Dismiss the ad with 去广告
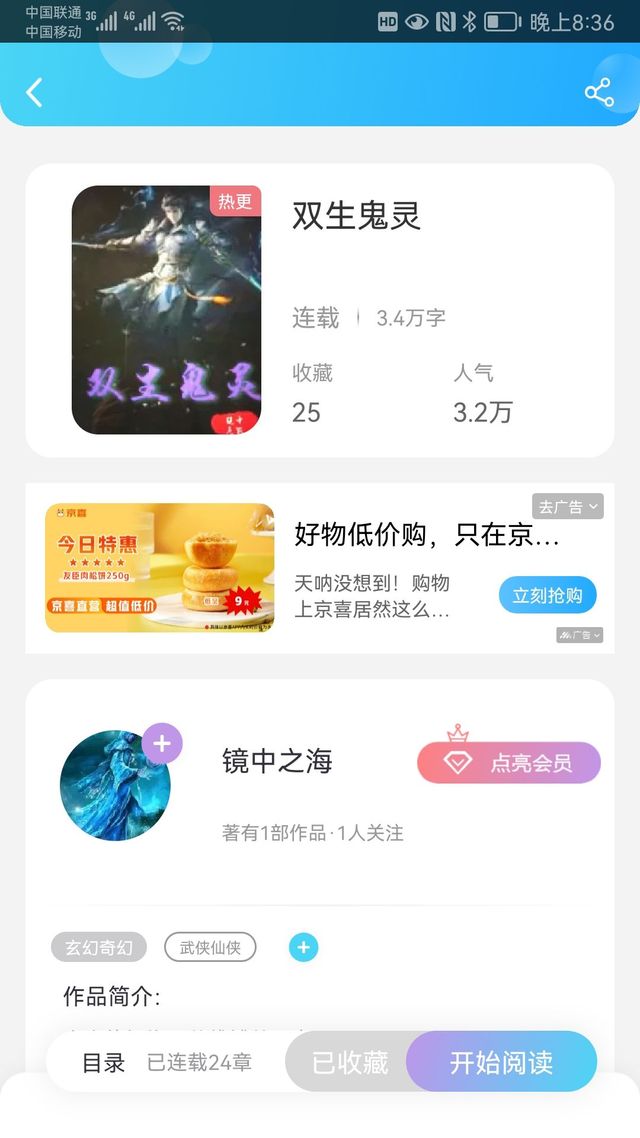Image resolution: width=640 pixels, height=1138 pixels. tap(567, 507)
